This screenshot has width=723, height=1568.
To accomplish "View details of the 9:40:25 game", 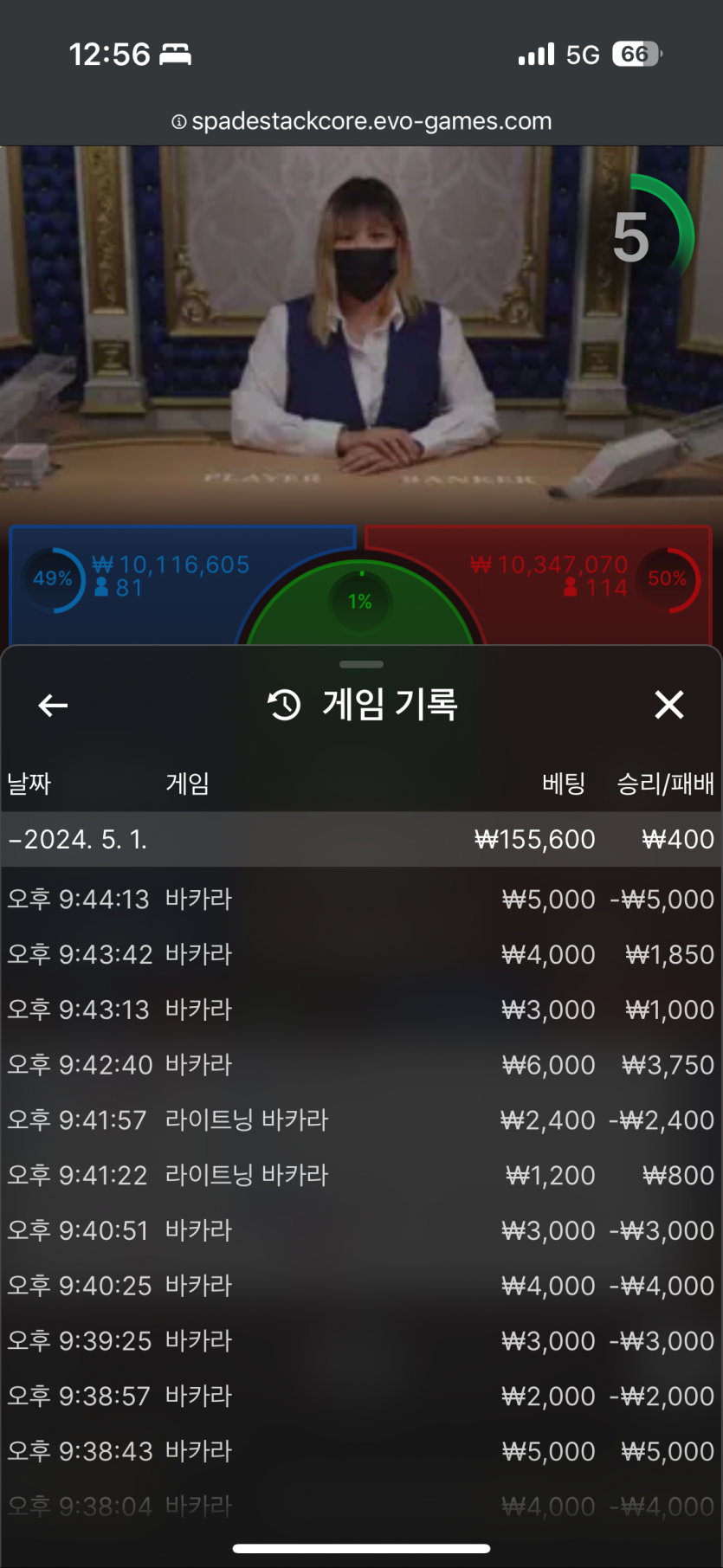I will [360, 1285].
